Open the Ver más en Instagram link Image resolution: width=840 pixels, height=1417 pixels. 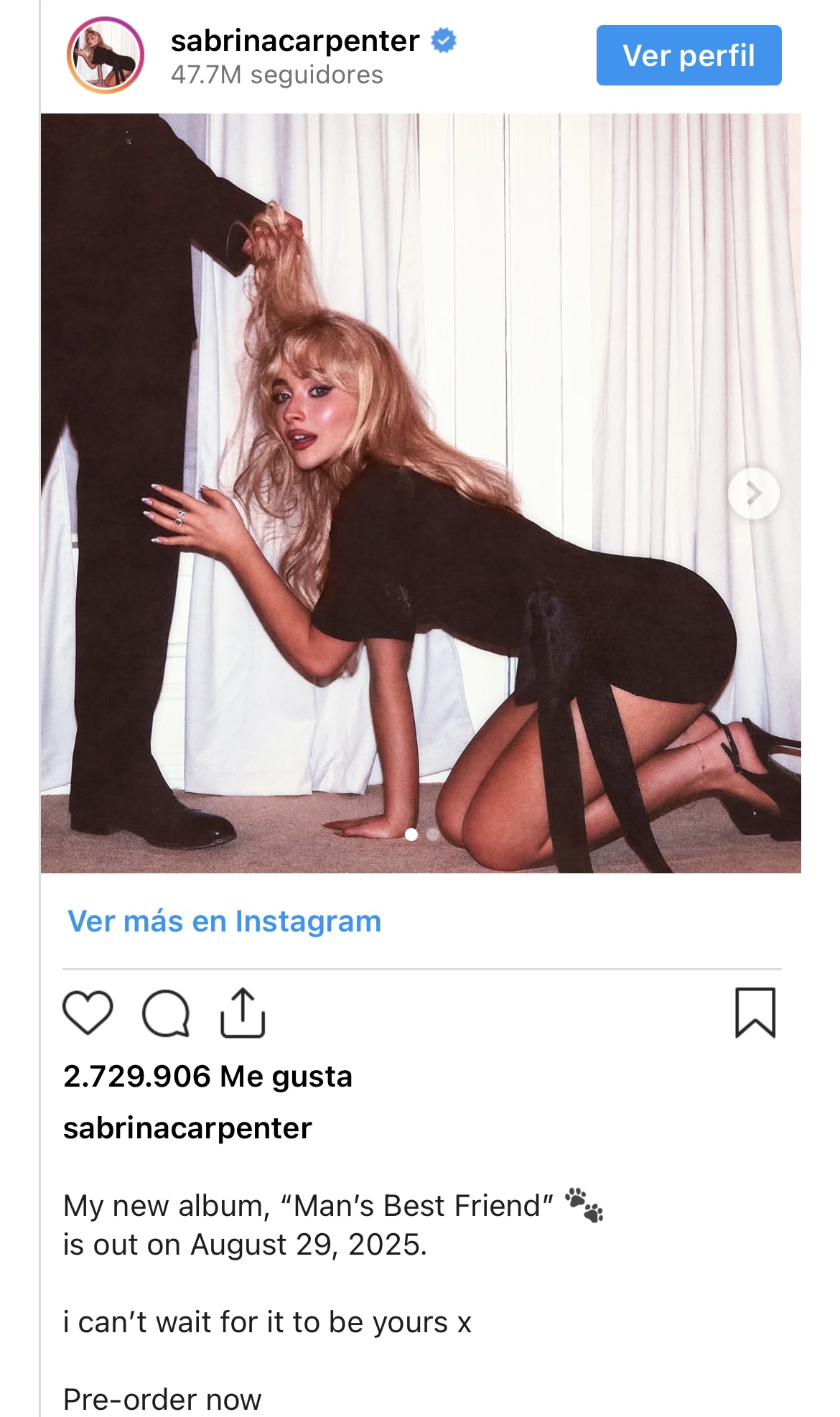224,921
